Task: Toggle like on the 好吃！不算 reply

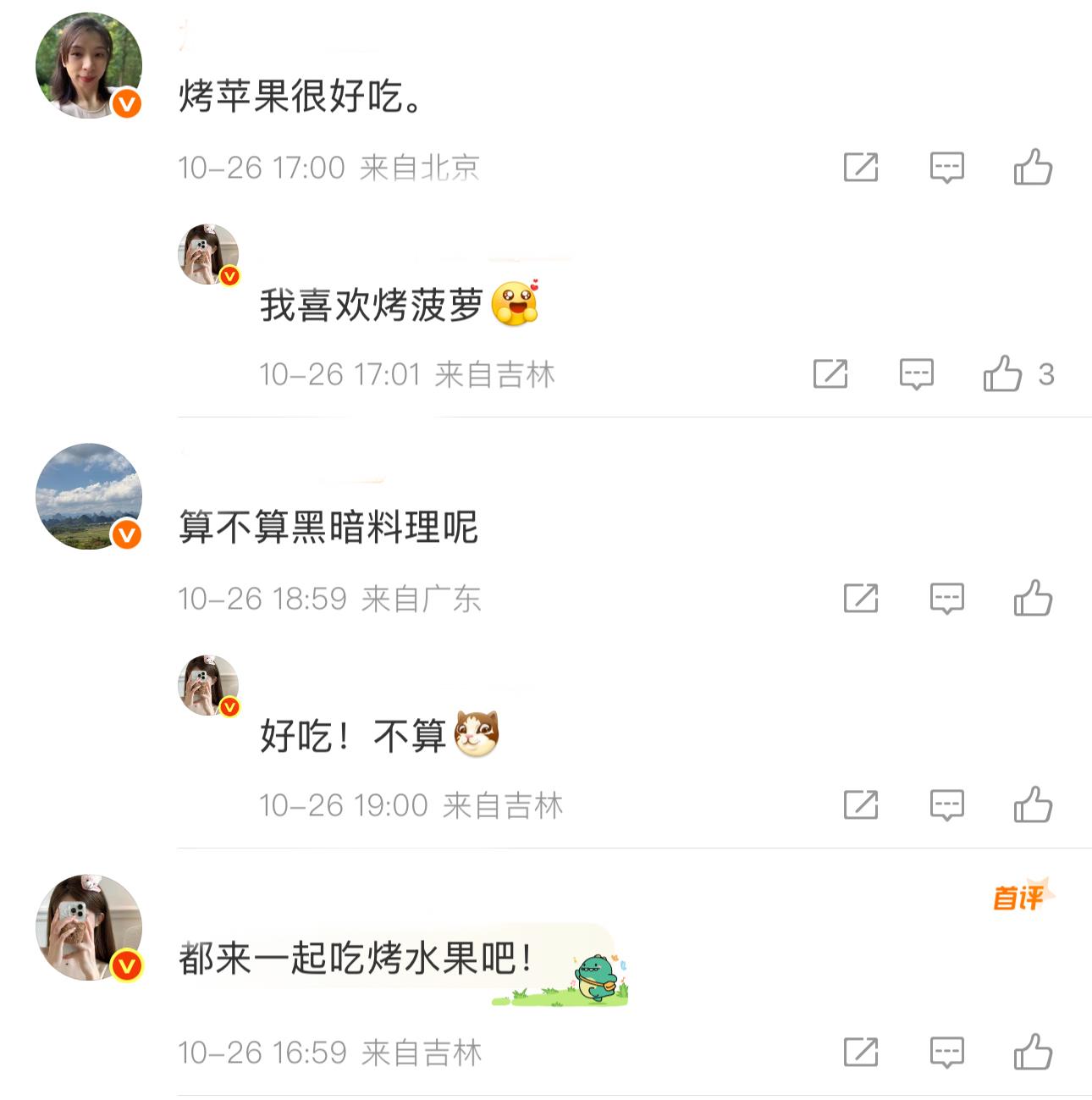Action: coord(1032,804)
